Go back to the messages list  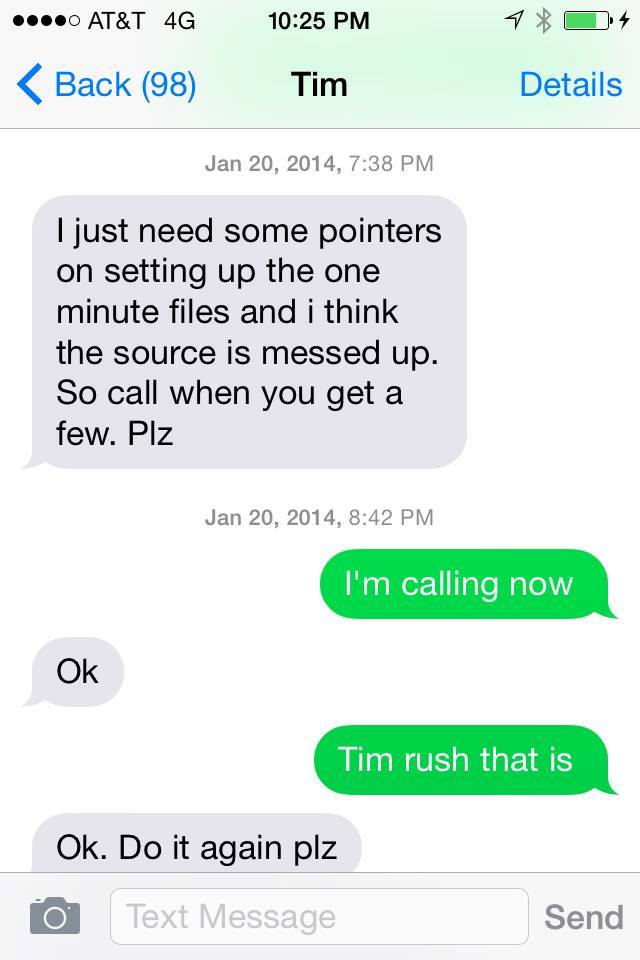(107, 85)
